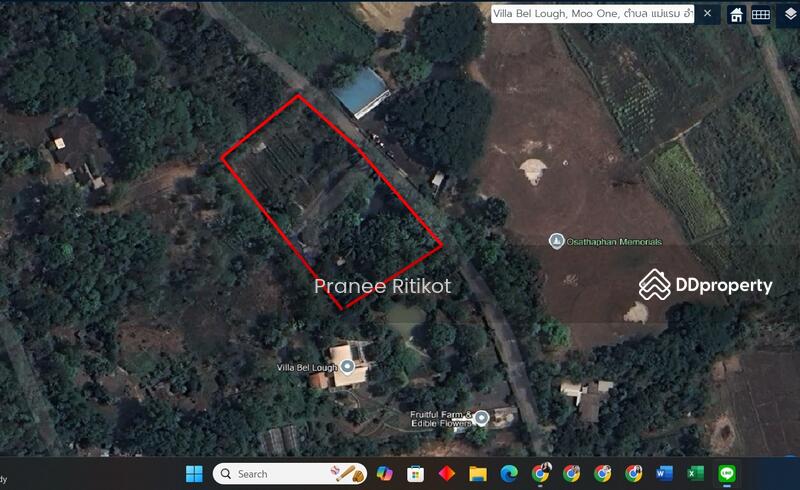Open Microsoft Excel from the taskbar
Viewport: 800px width, 490px height.
[696, 473]
